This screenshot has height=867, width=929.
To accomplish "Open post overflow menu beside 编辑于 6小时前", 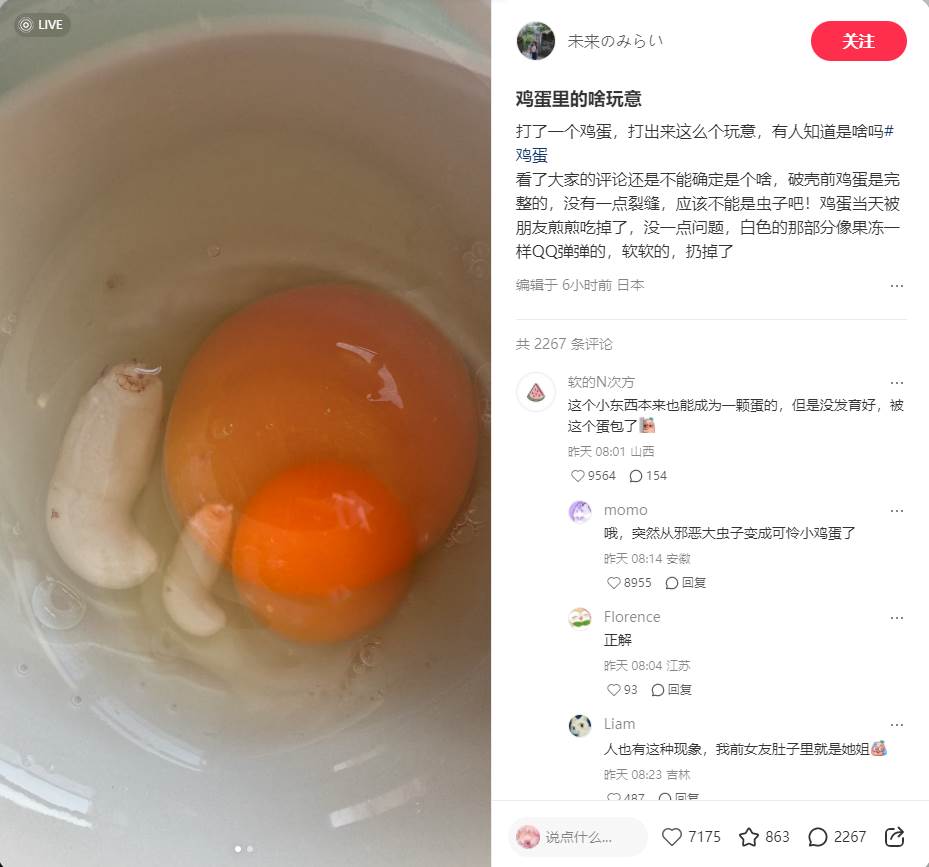I will pyautogui.click(x=896, y=285).
